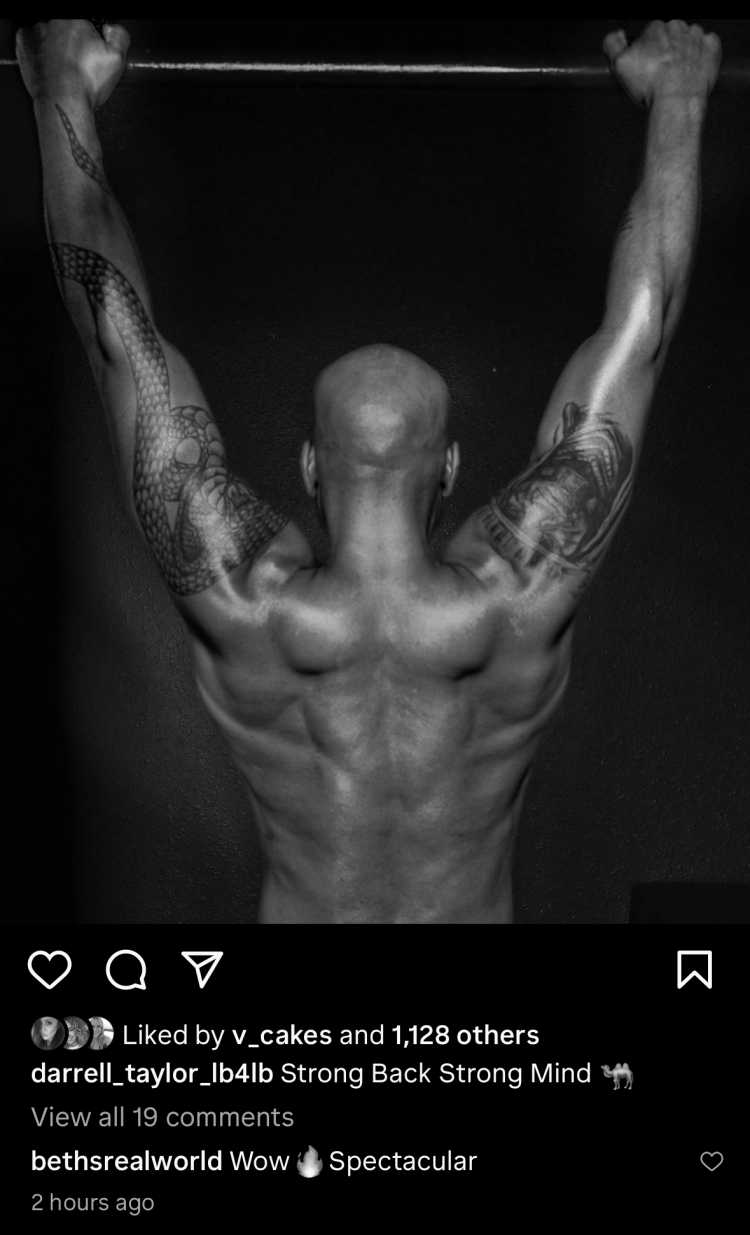Viewport: 750px width, 1235px height.
Task: Show the 1,128 others who liked
Action: tap(465, 1035)
